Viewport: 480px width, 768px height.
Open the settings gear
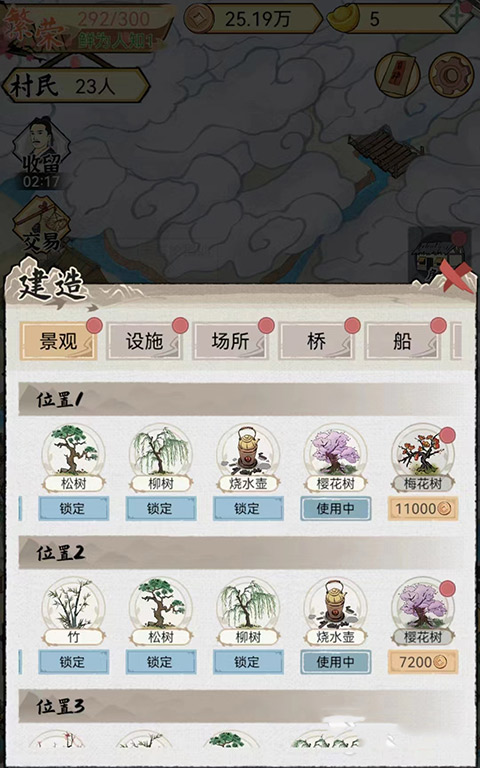pyautogui.click(x=451, y=75)
